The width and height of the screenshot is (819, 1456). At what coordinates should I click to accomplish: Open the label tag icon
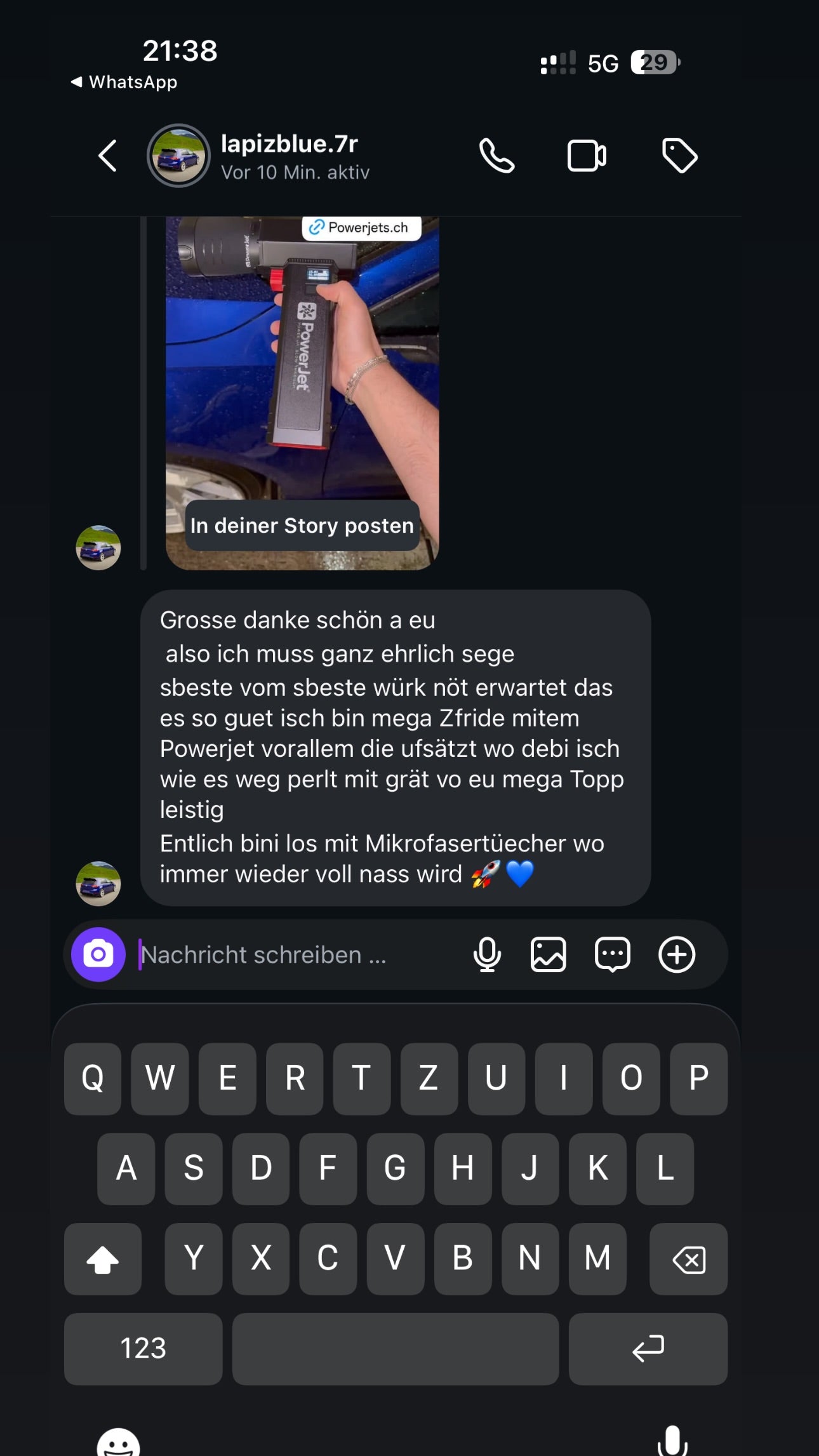679,156
